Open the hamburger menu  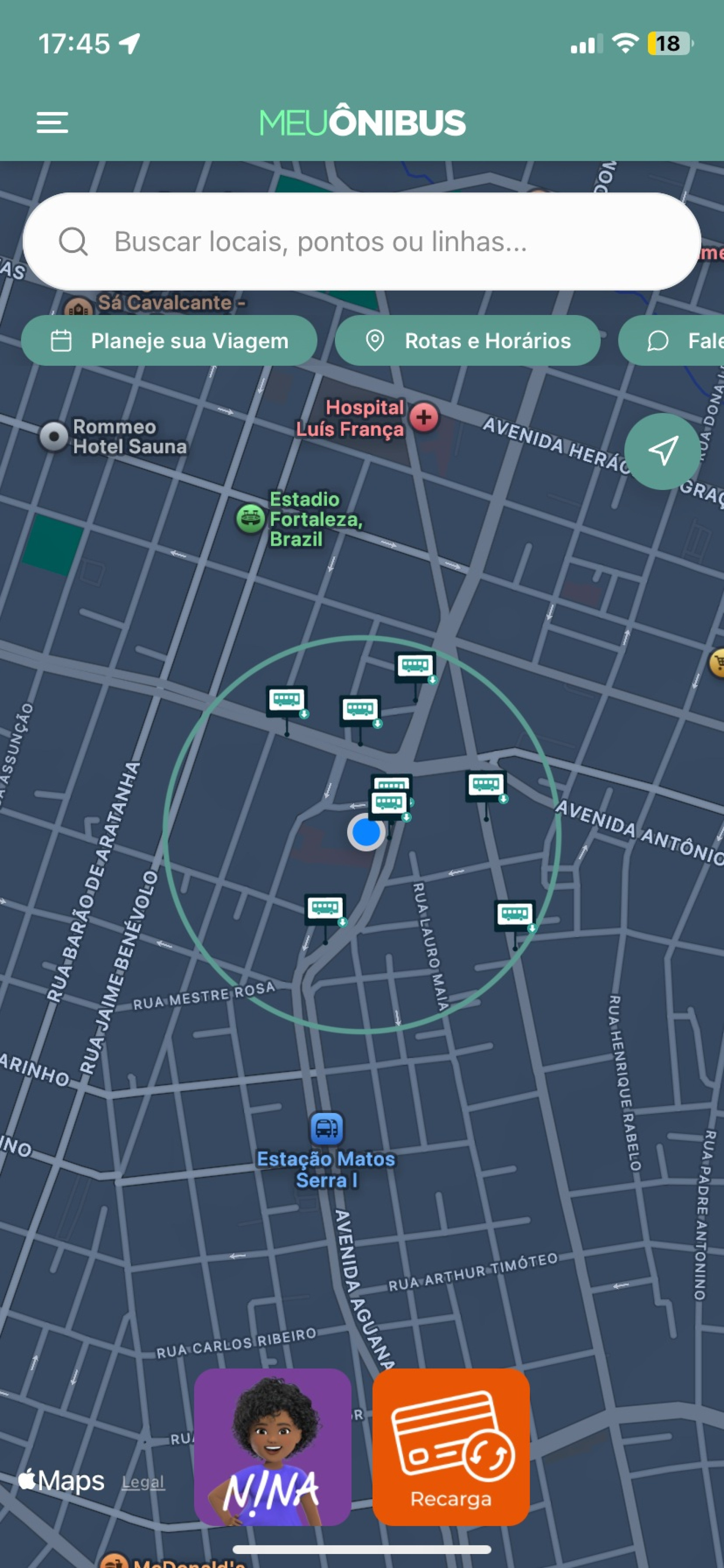point(52,122)
